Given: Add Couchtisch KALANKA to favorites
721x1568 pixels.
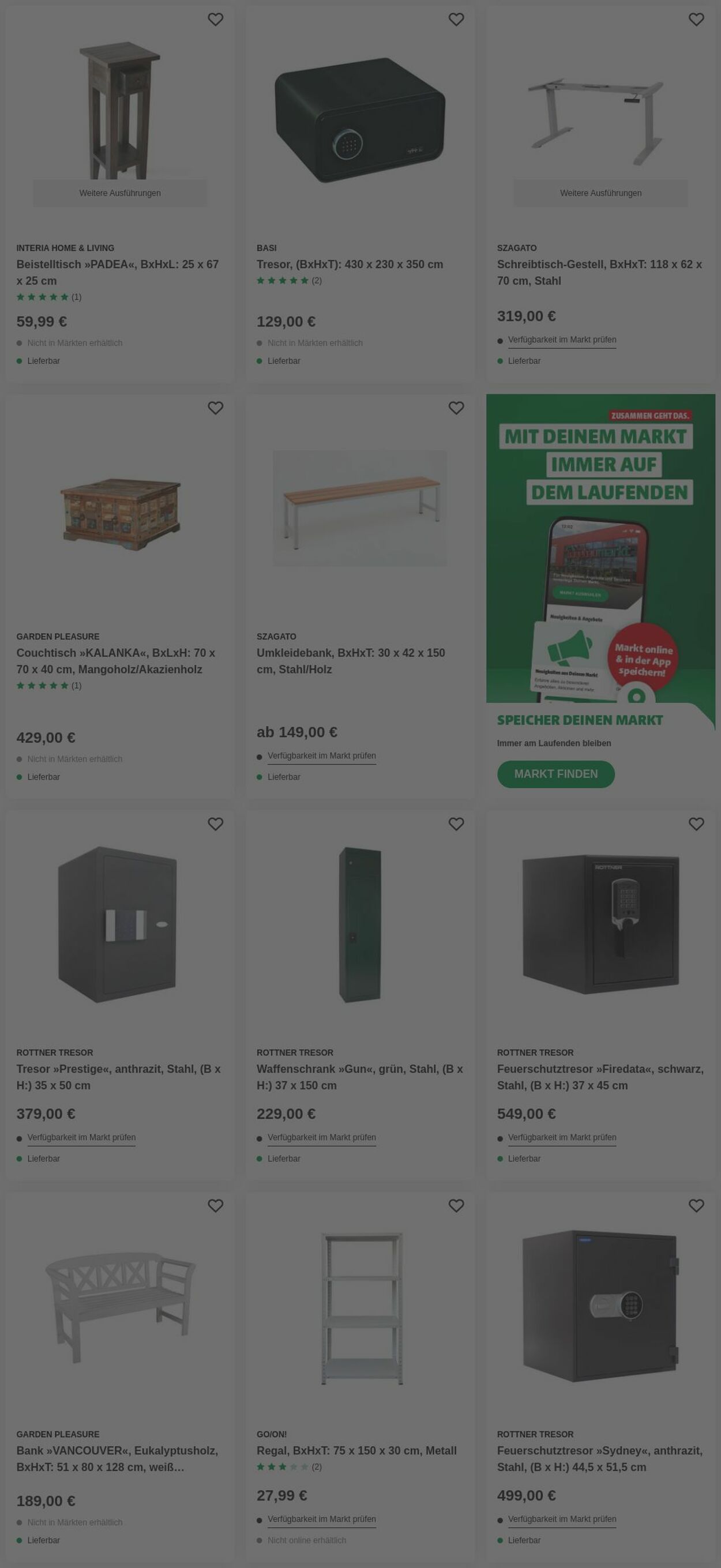Looking at the screenshot, I should [216, 408].
